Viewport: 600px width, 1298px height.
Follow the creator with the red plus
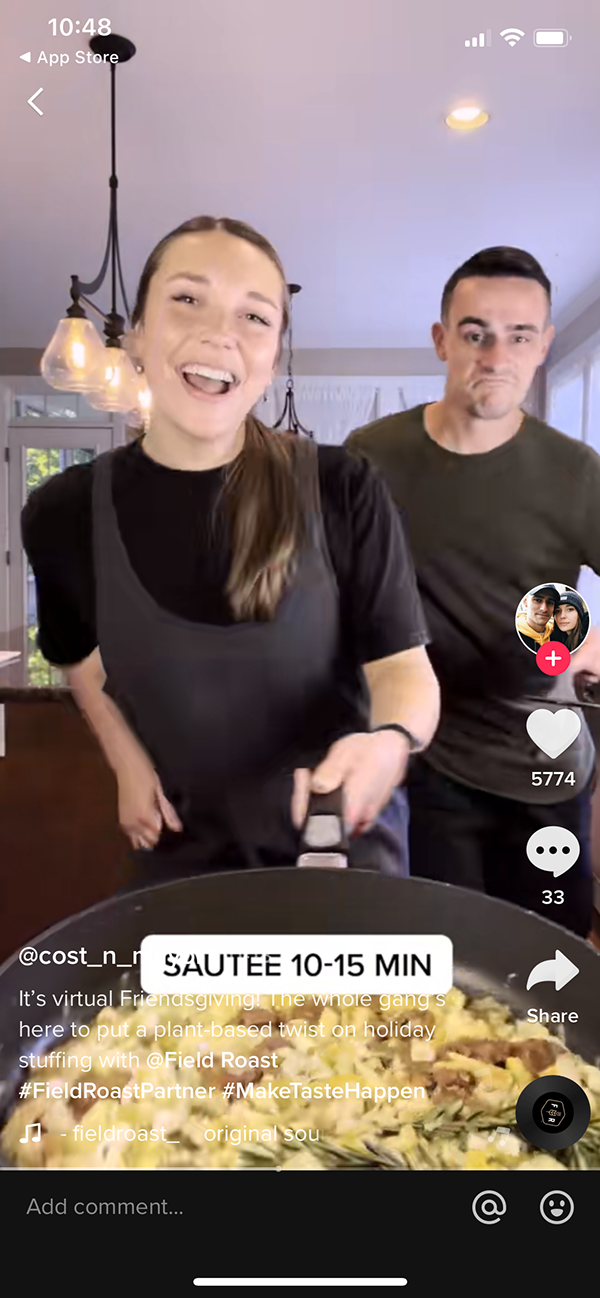tap(553, 660)
